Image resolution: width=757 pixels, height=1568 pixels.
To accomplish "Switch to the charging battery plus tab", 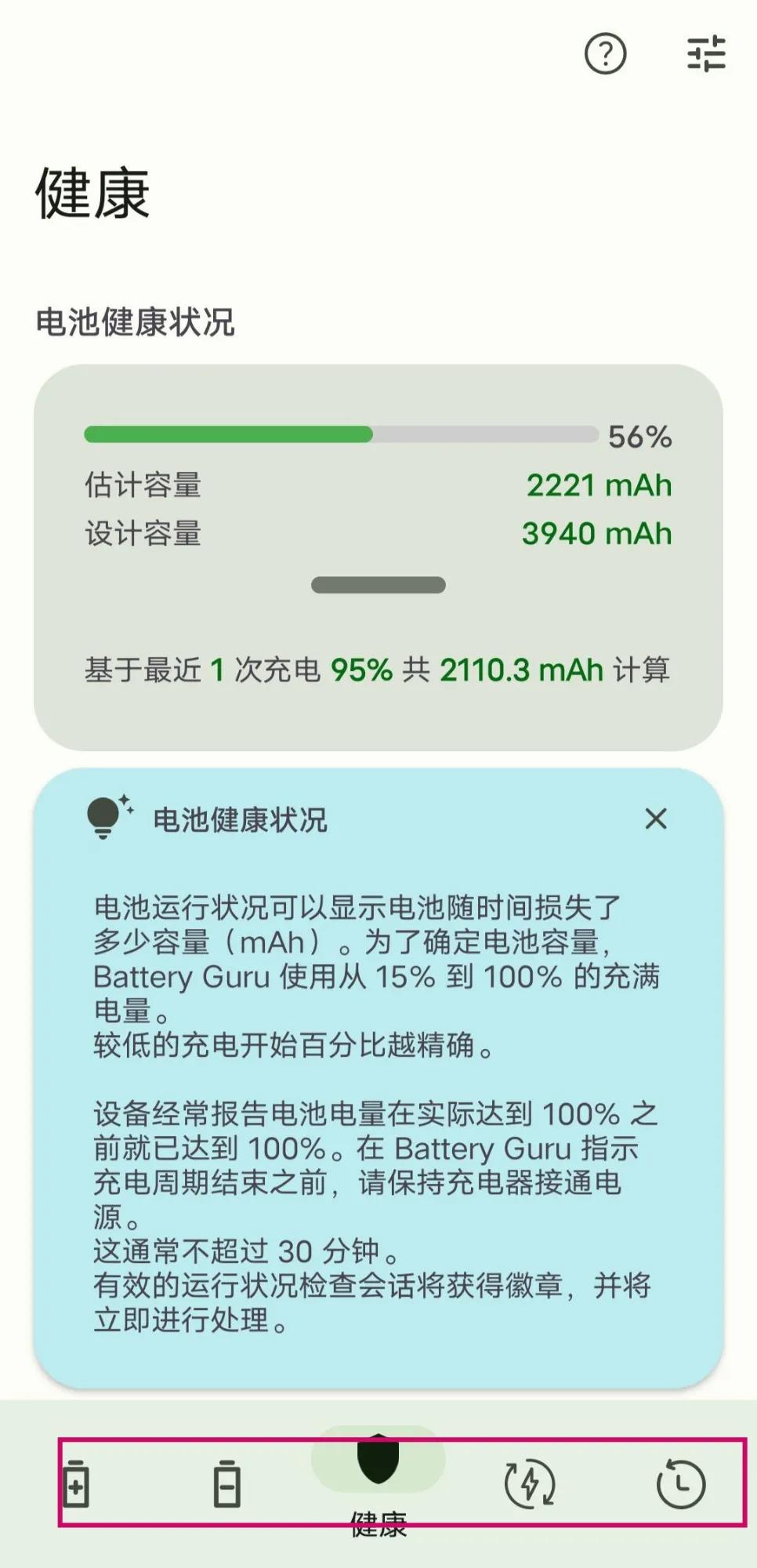I will 76,1483.
